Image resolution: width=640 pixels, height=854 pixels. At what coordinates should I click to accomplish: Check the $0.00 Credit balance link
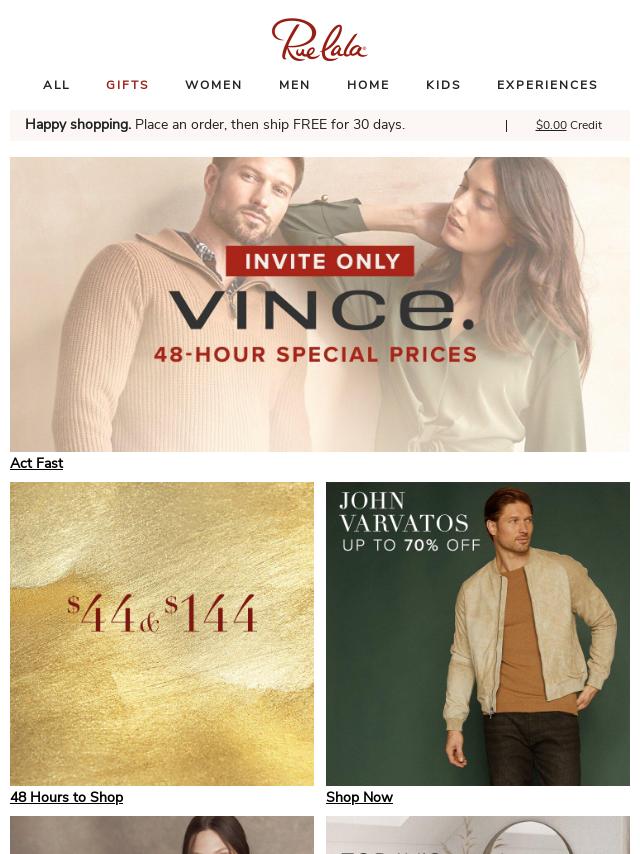[568, 125]
